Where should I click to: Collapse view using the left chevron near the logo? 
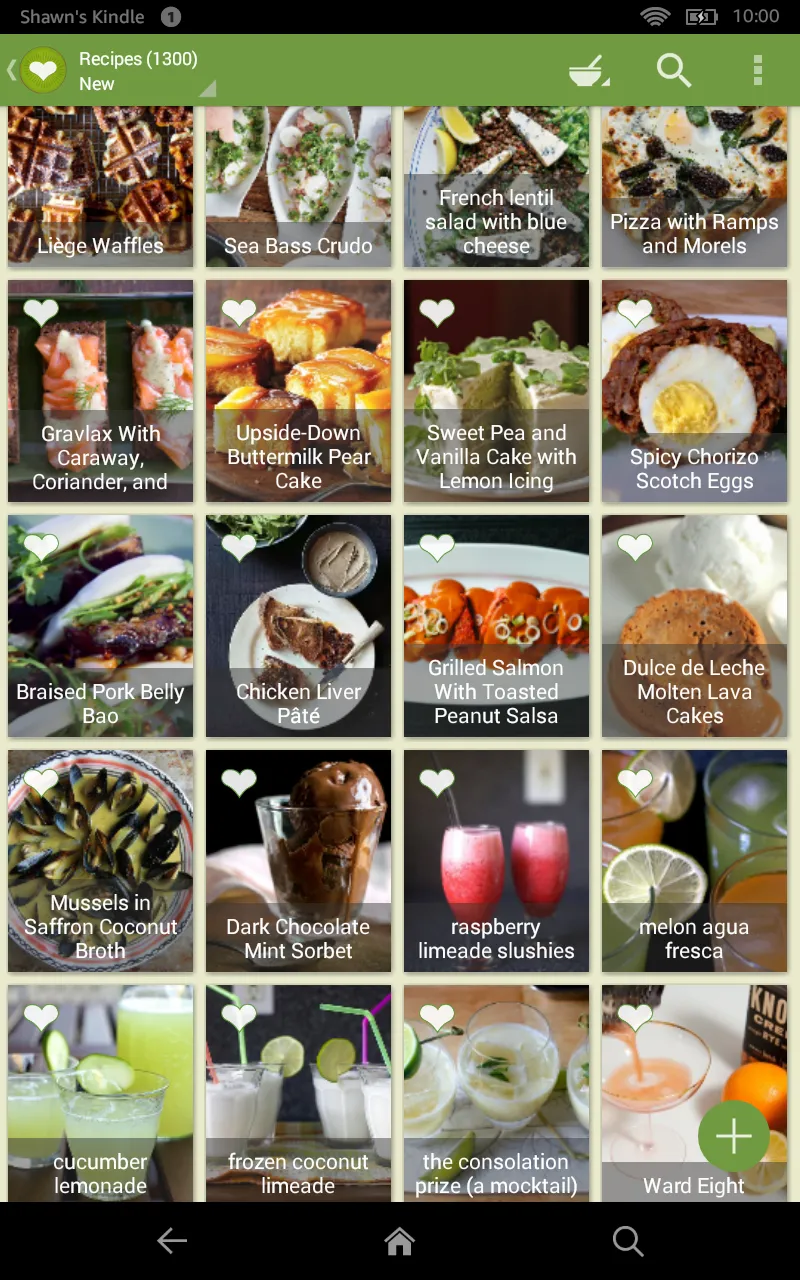pyautogui.click(x=9, y=70)
